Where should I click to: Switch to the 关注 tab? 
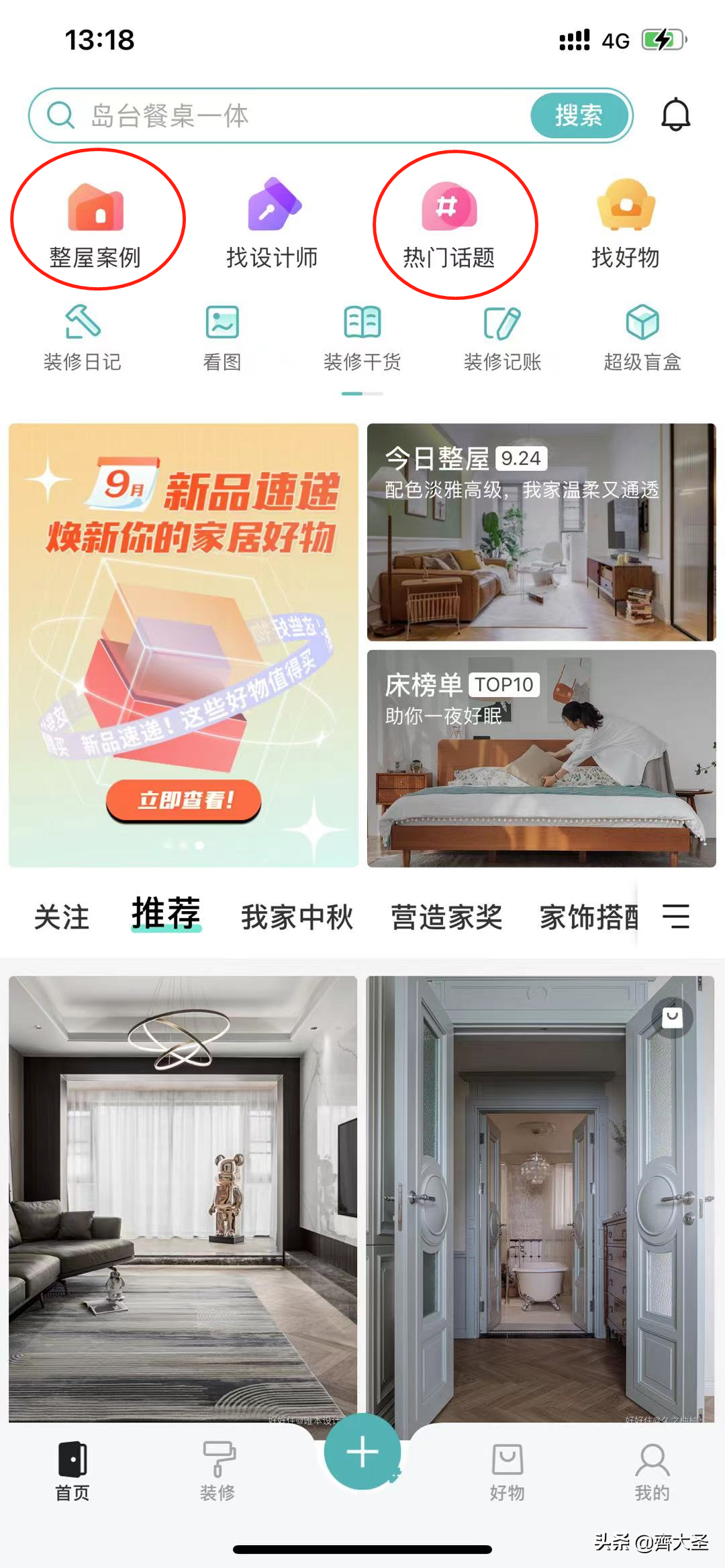(x=62, y=917)
